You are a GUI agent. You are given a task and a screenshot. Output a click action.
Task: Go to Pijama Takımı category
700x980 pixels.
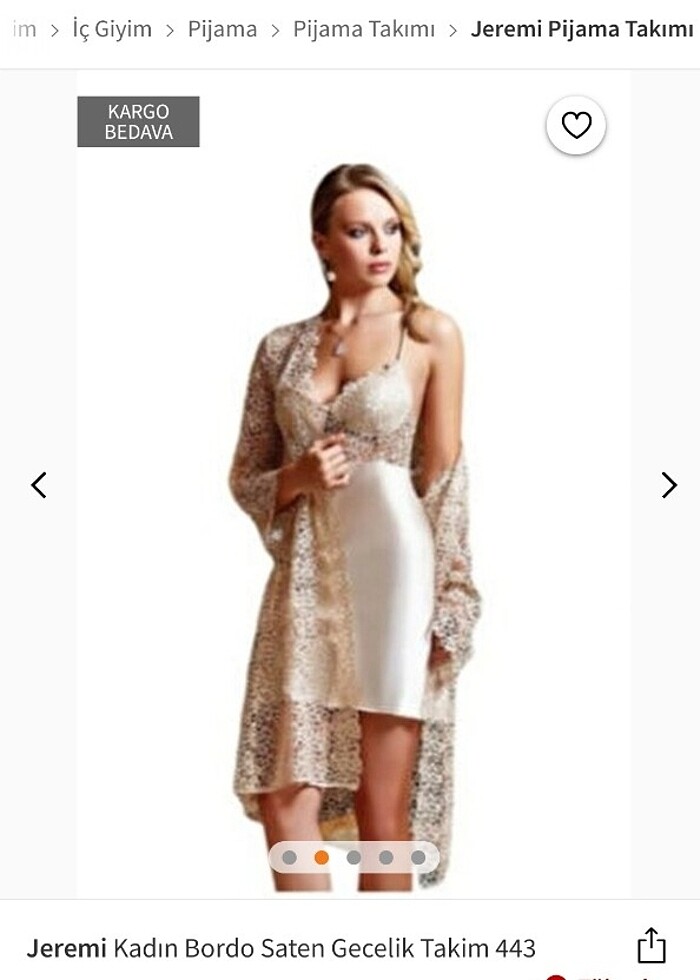[363, 29]
